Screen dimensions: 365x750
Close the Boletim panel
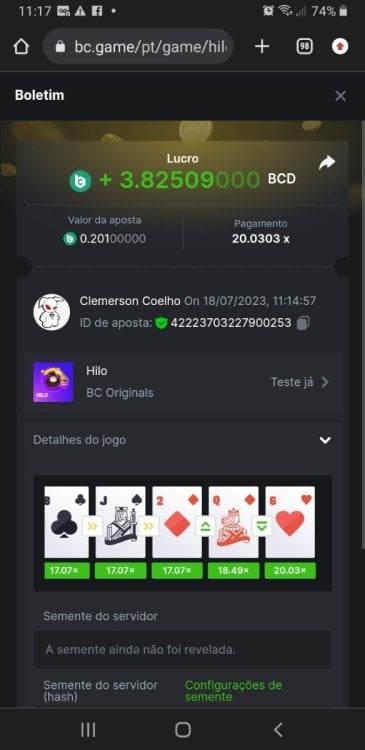coord(340,96)
